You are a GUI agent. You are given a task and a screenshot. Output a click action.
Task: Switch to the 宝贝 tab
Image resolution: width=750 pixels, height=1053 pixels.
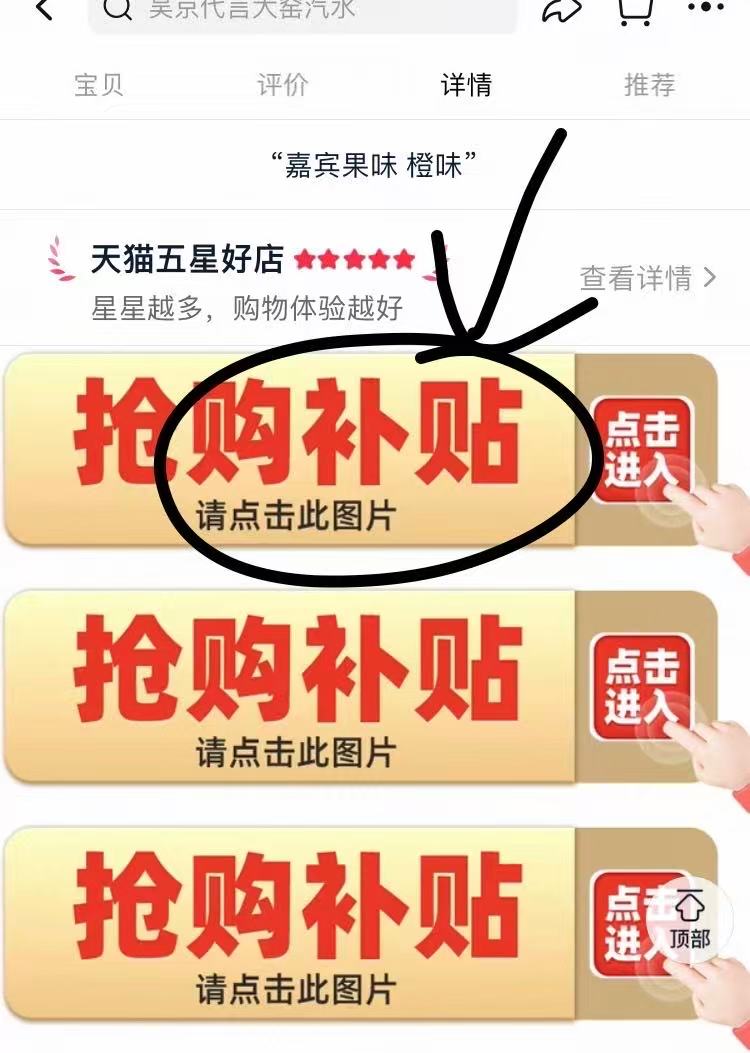(x=99, y=85)
